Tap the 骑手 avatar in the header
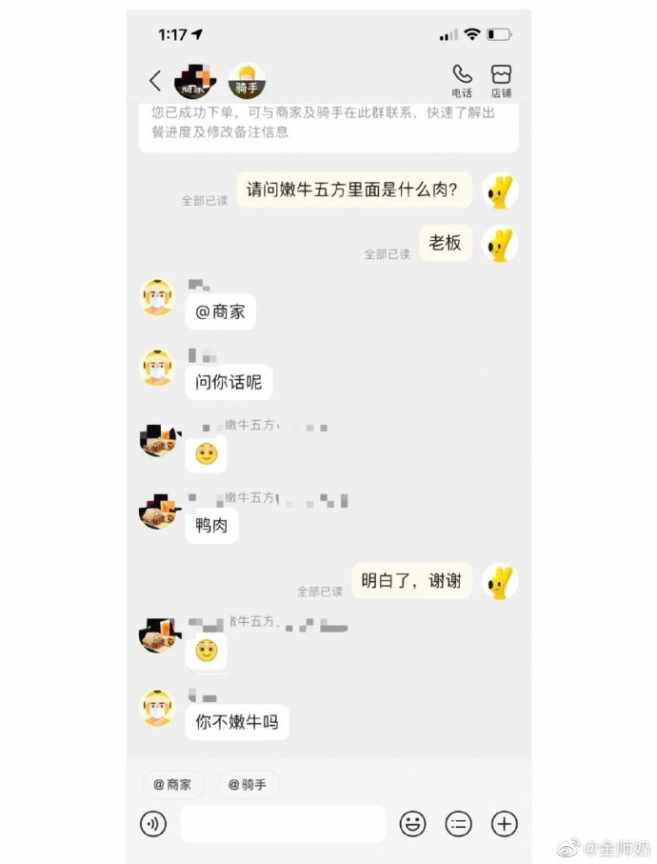This screenshot has width=657, height=864. pyautogui.click(x=247, y=81)
